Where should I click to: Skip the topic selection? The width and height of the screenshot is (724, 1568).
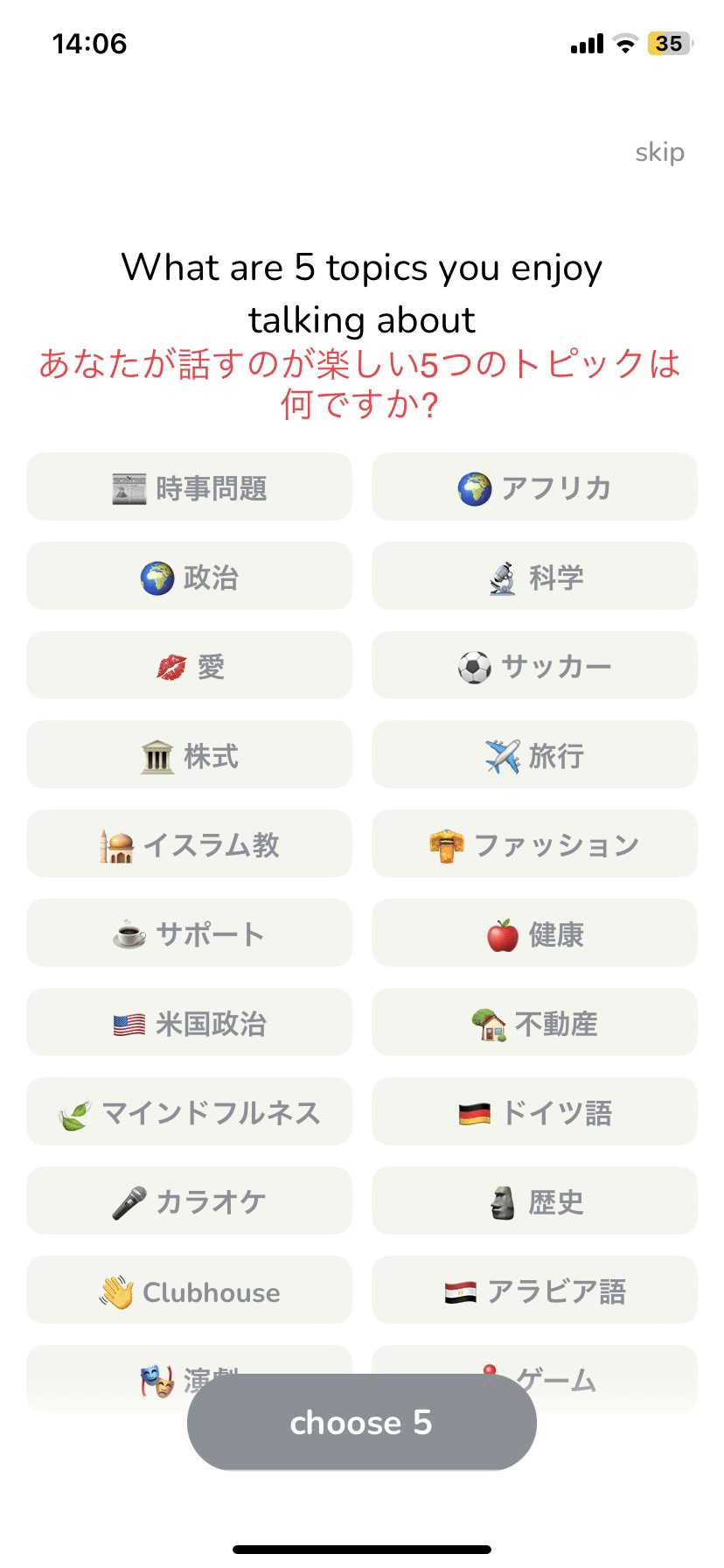pos(659,152)
